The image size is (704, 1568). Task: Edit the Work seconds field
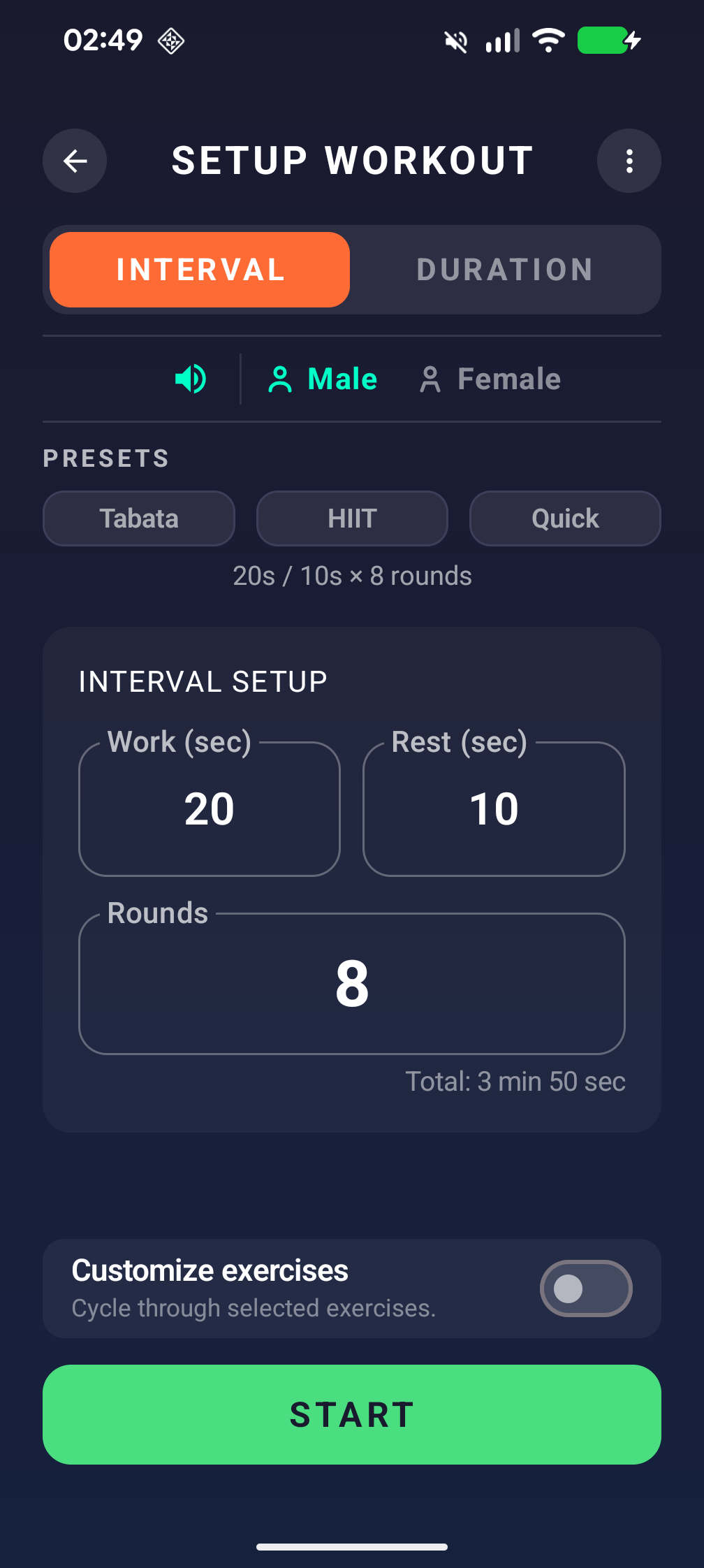pyautogui.click(x=209, y=809)
